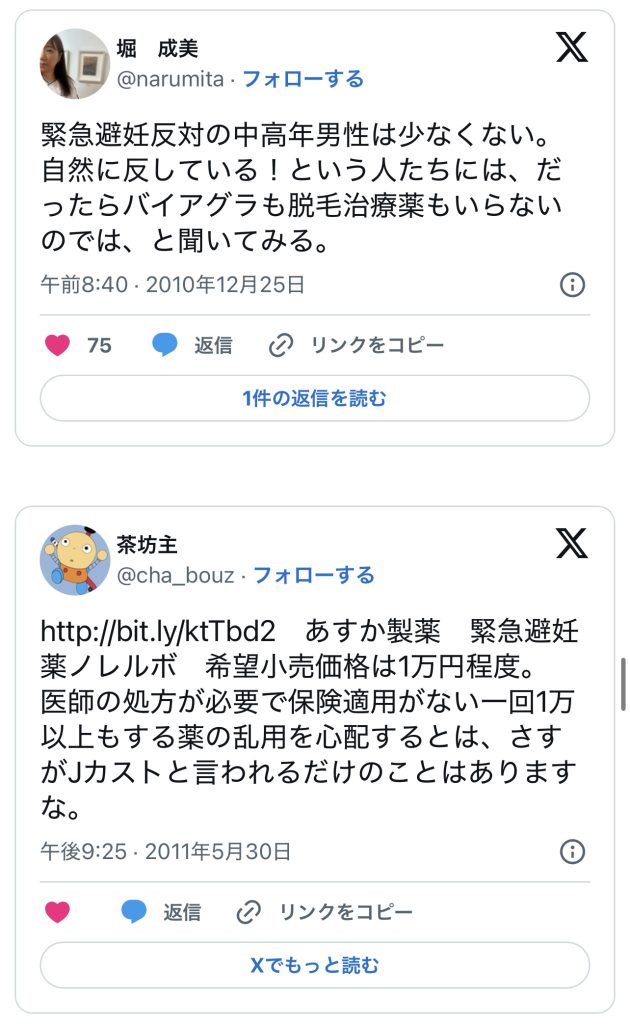The image size is (630, 1024).
Task: Reply to 堀 成美's tweet
Action: point(193,345)
